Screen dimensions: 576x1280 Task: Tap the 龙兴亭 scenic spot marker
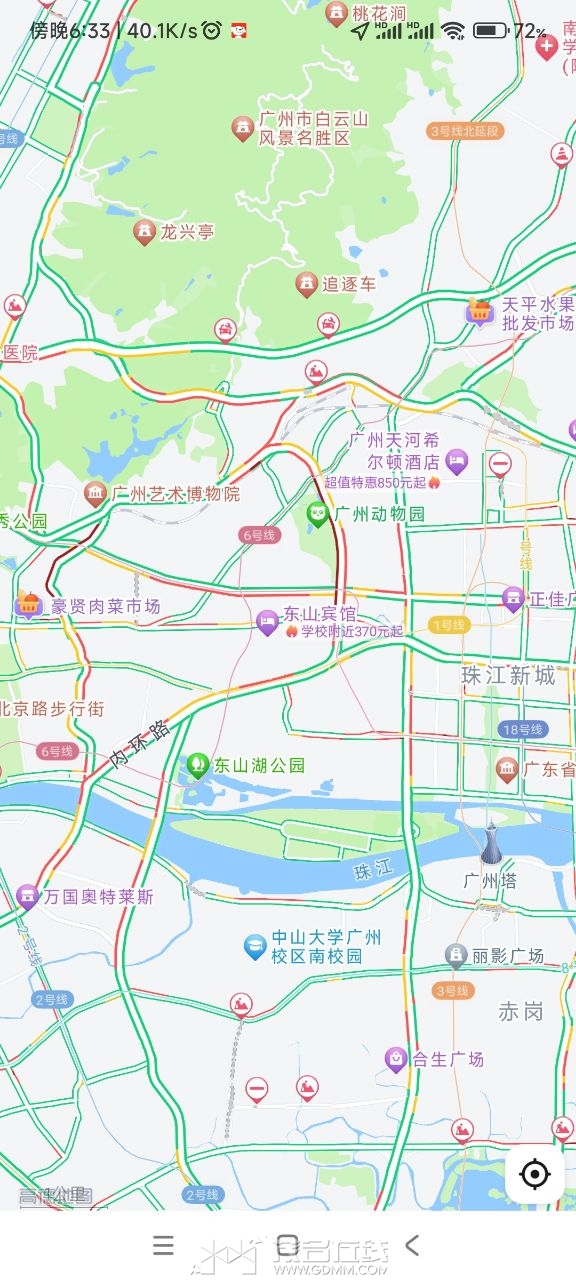(145, 232)
